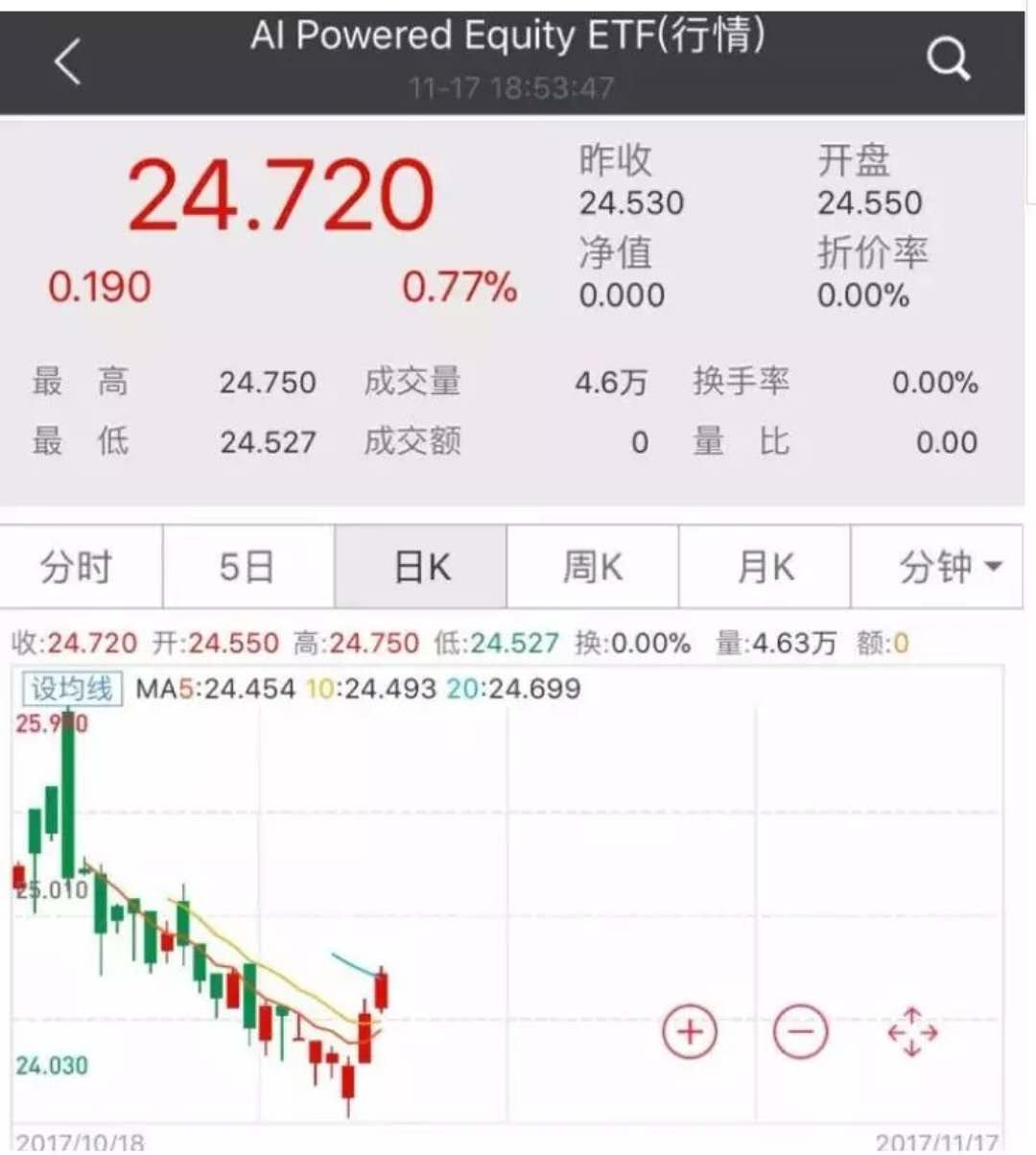Switch to the 周K chart tab
Viewport: 1036px width, 1155px height.
tap(593, 567)
